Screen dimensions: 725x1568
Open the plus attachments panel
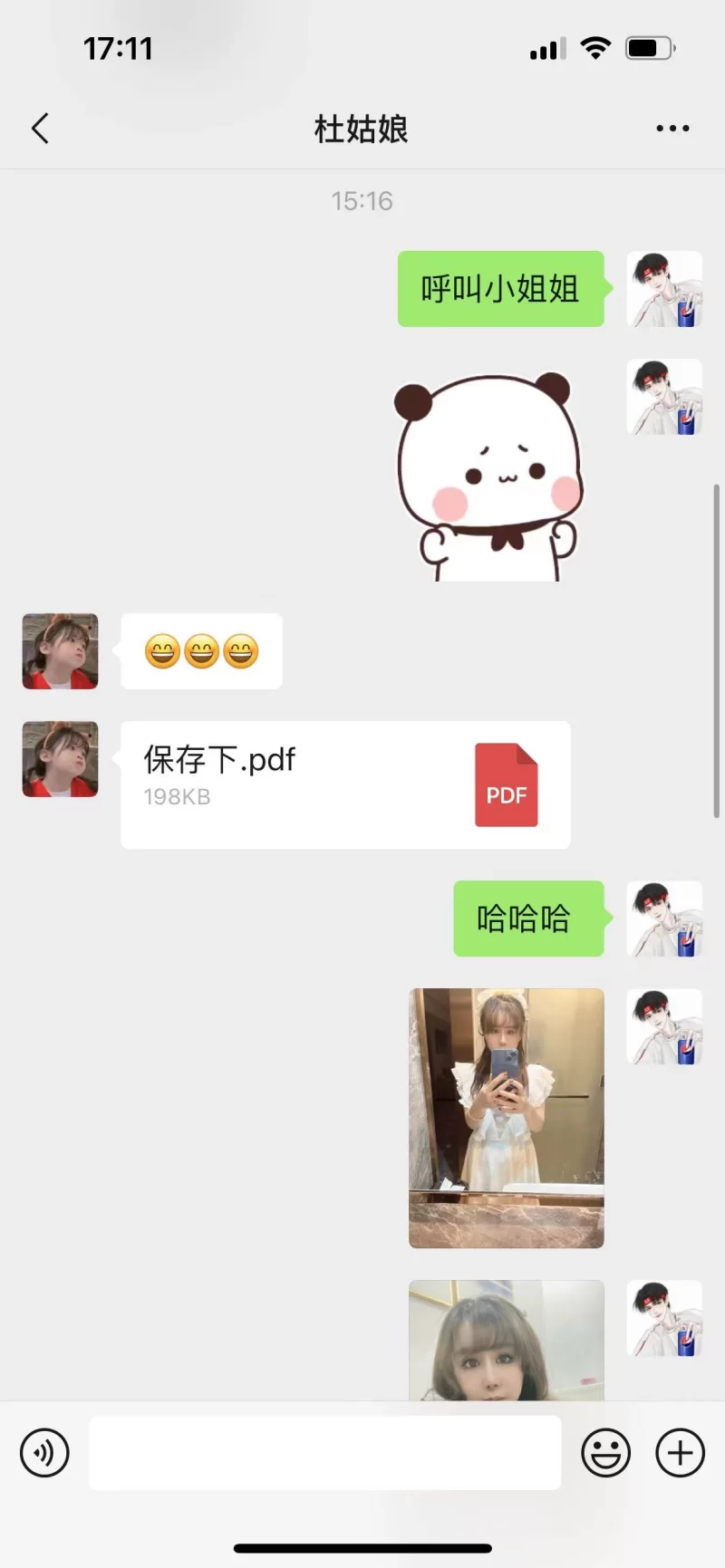click(680, 1453)
